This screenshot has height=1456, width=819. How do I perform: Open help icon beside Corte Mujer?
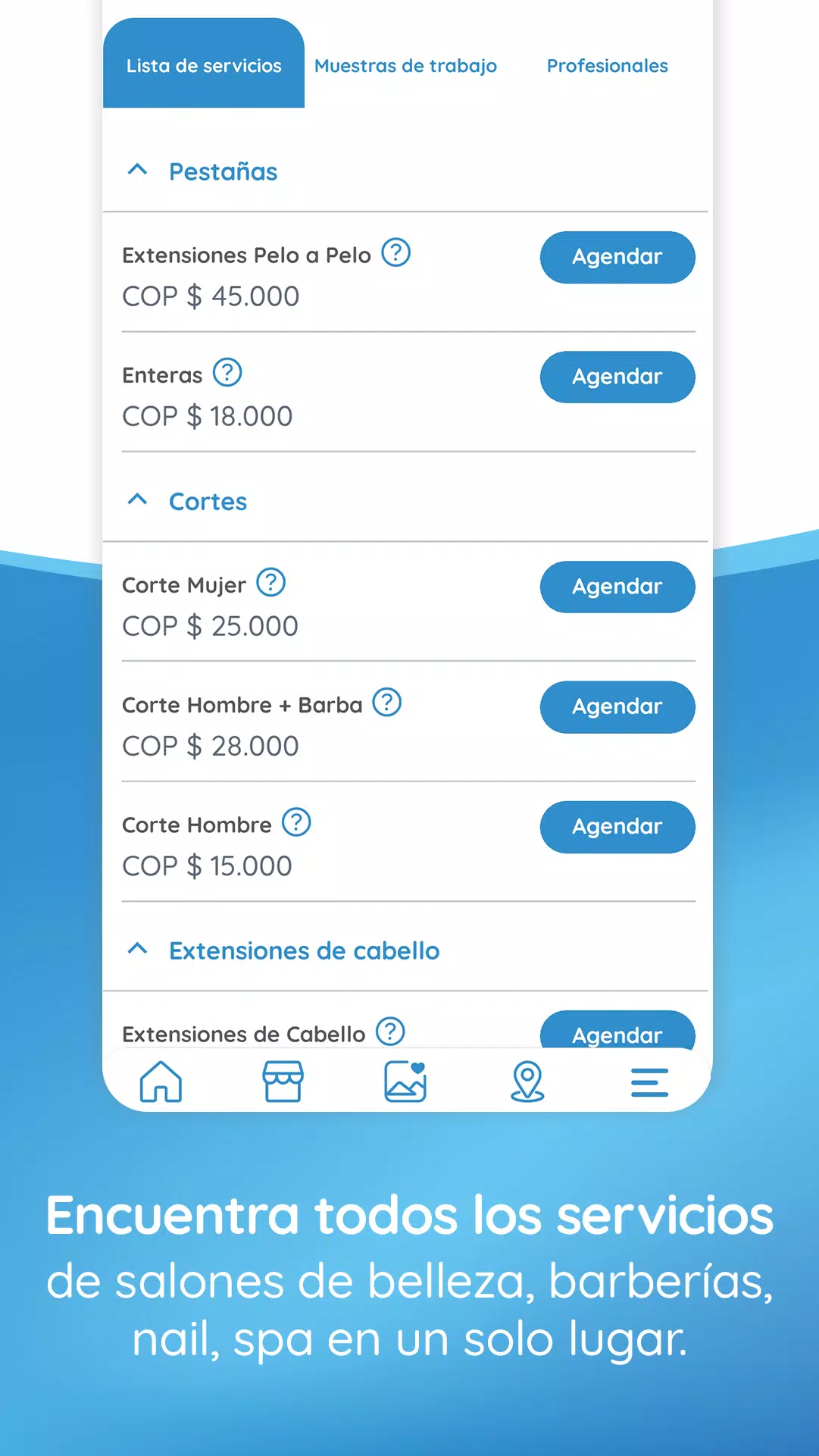pos(269,582)
